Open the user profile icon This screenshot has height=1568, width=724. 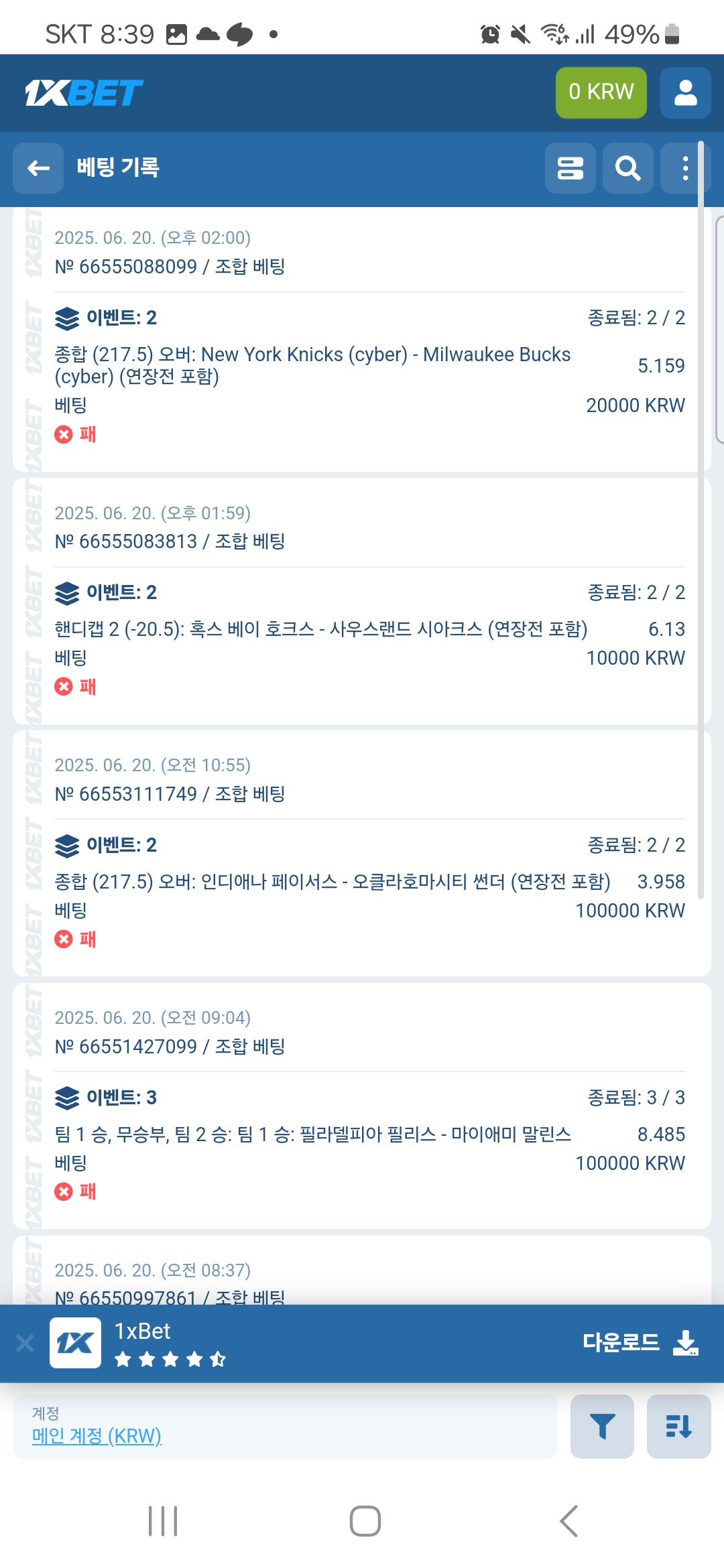click(x=684, y=92)
